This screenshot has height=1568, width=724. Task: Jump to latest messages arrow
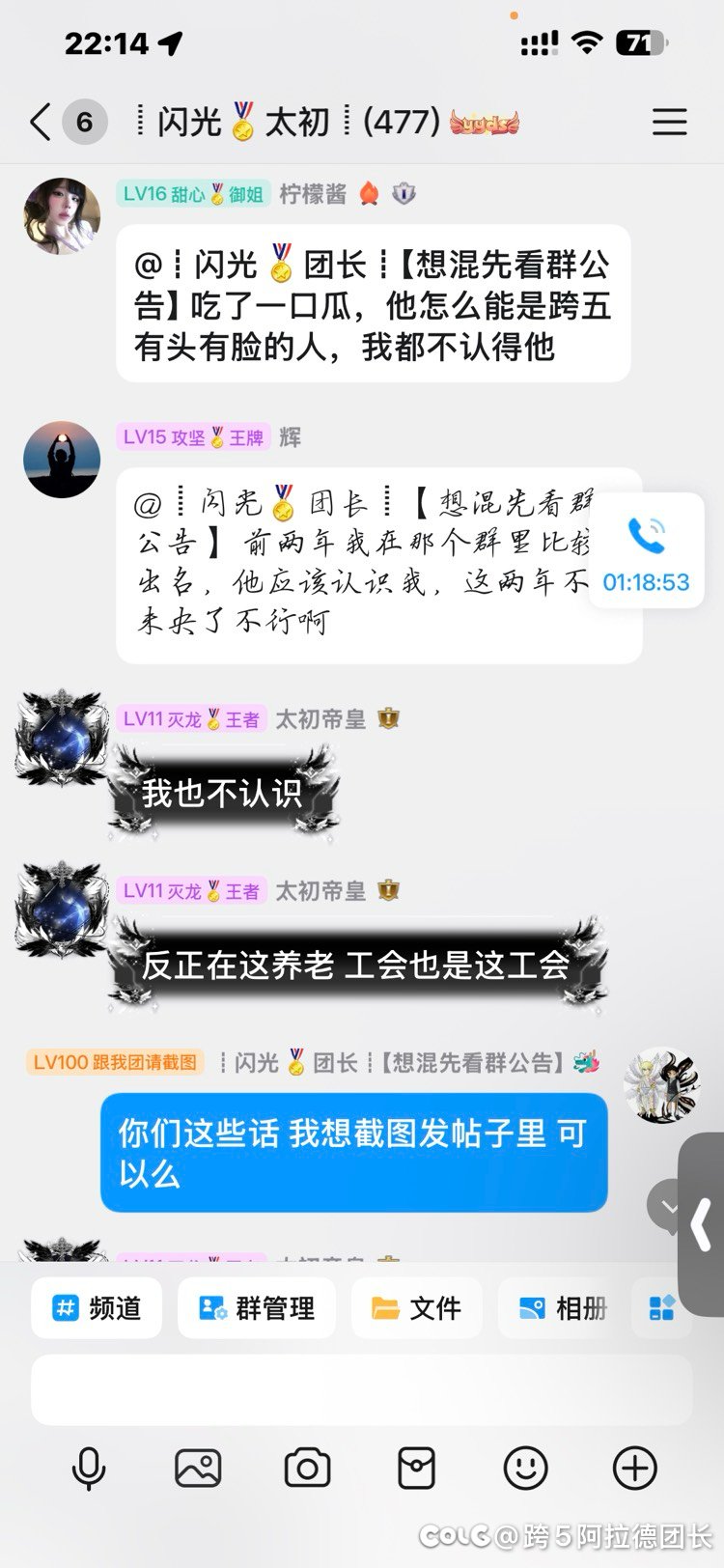pyautogui.click(x=666, y=1207)
